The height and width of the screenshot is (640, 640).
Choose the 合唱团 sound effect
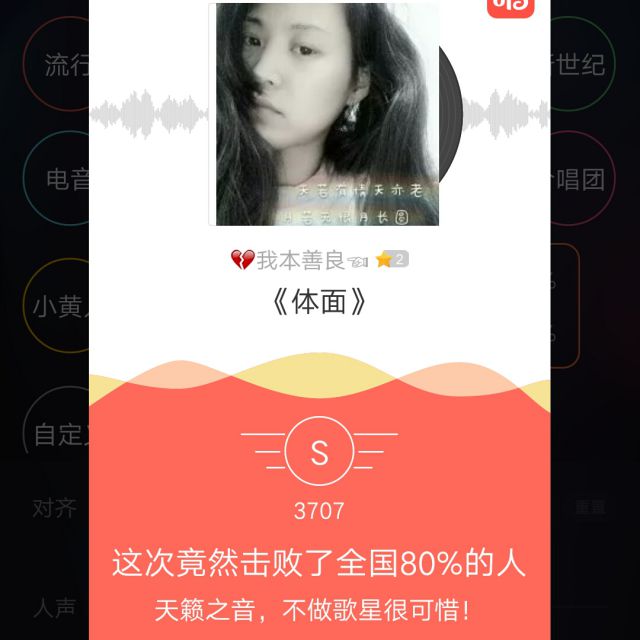click(580, 180)
